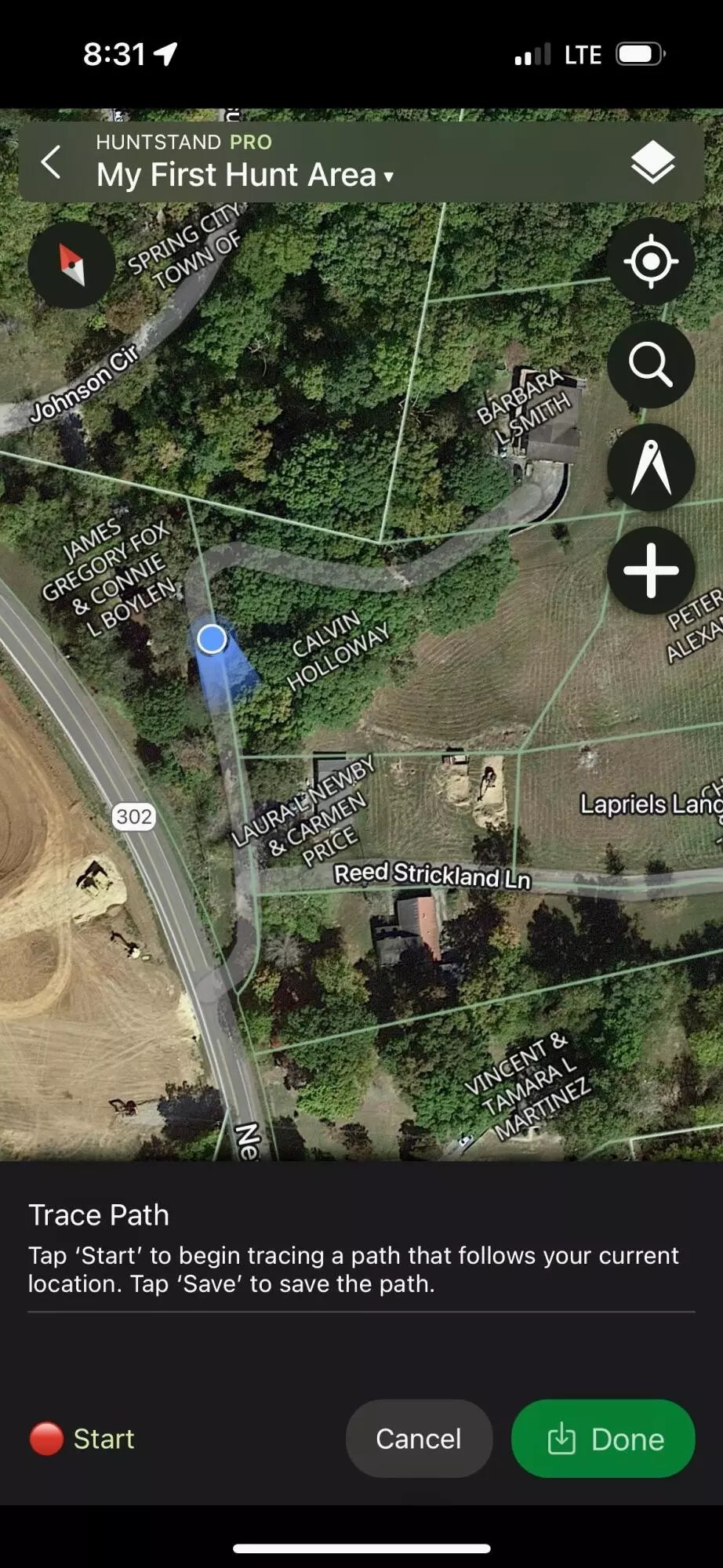
Task: Tap Done to save the path
Action: pyautogui.click(x=603, y=1439)
